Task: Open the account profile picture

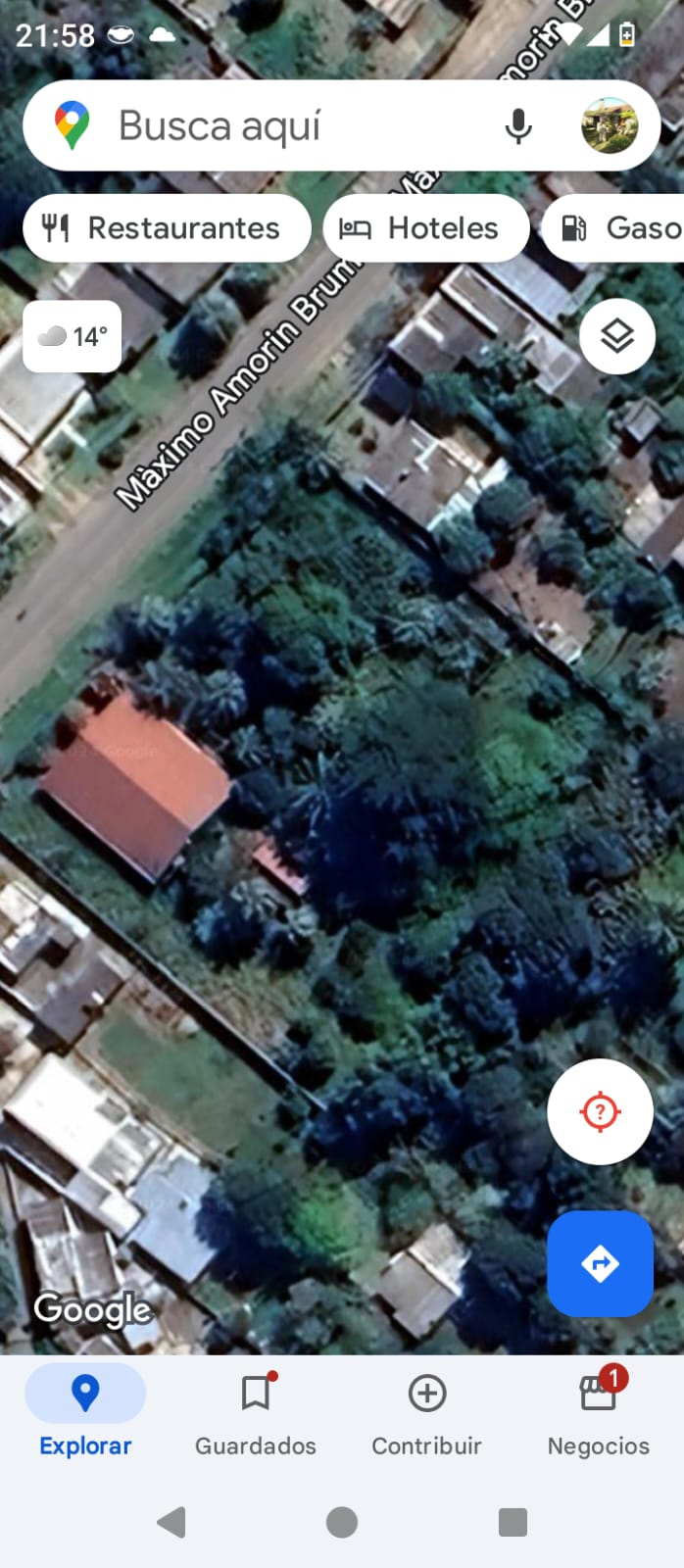Action: click(x=610, y=125)
